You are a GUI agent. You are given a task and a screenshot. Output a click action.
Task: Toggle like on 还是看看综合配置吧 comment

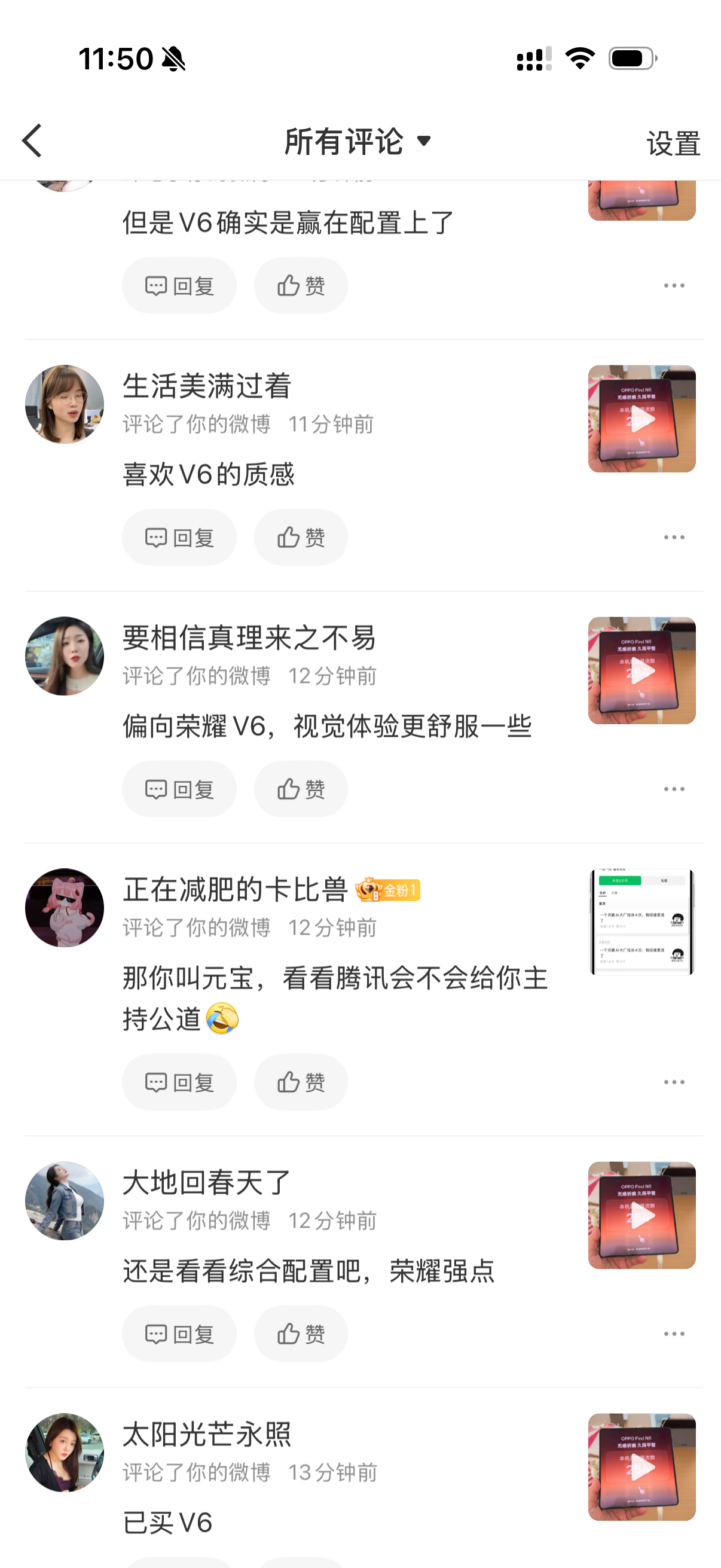point(300,1333)
